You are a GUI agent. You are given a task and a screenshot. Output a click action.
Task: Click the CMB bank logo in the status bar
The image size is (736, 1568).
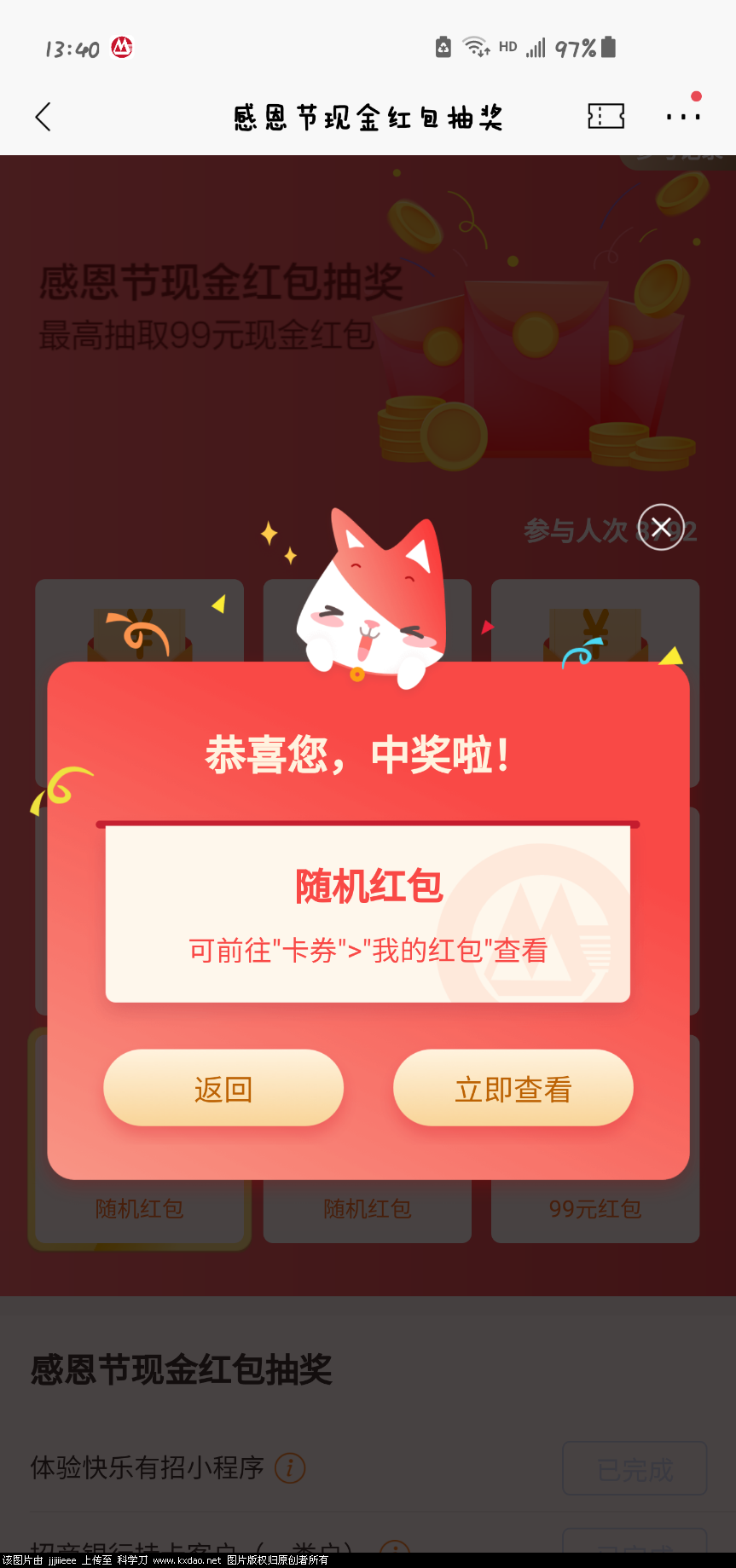tap(121, 49)
